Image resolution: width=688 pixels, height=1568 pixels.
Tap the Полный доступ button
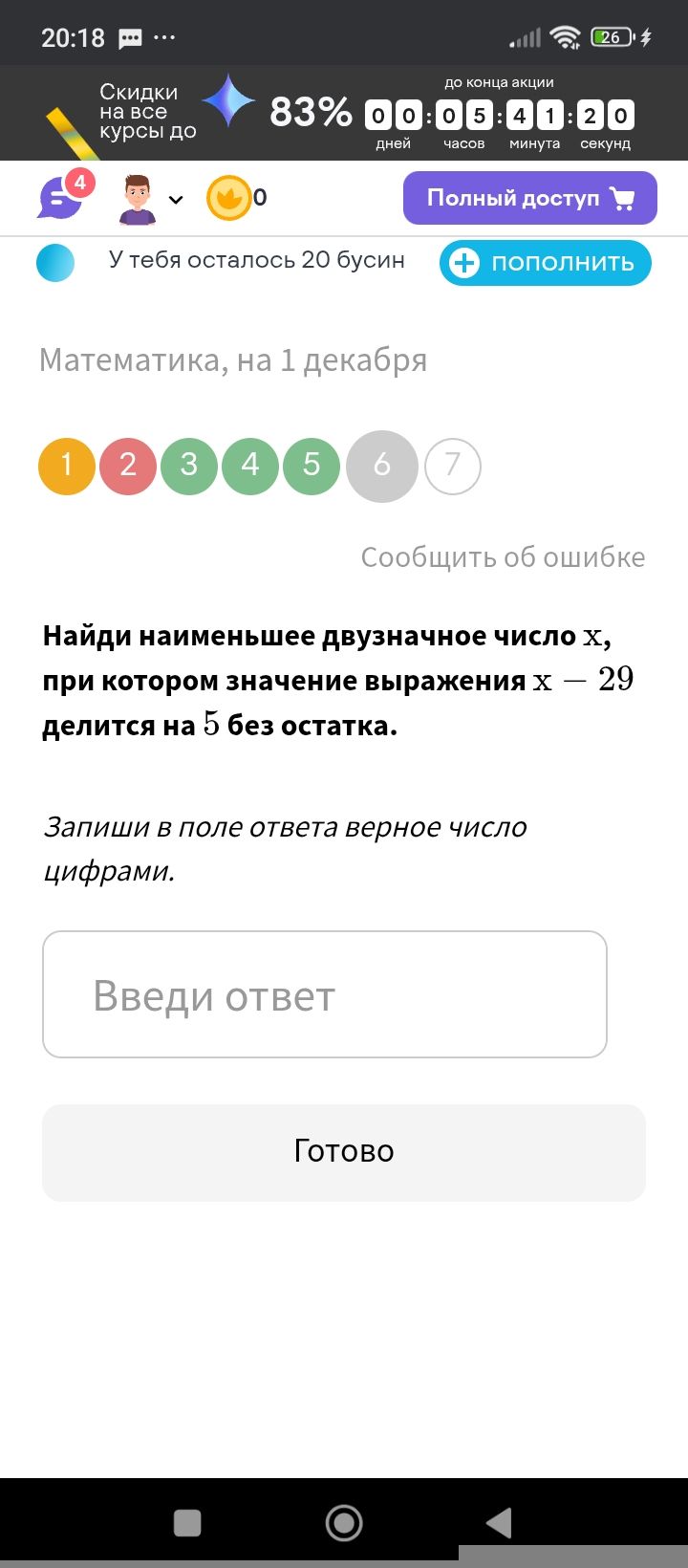pyautogui.click(x=529, y=198)
